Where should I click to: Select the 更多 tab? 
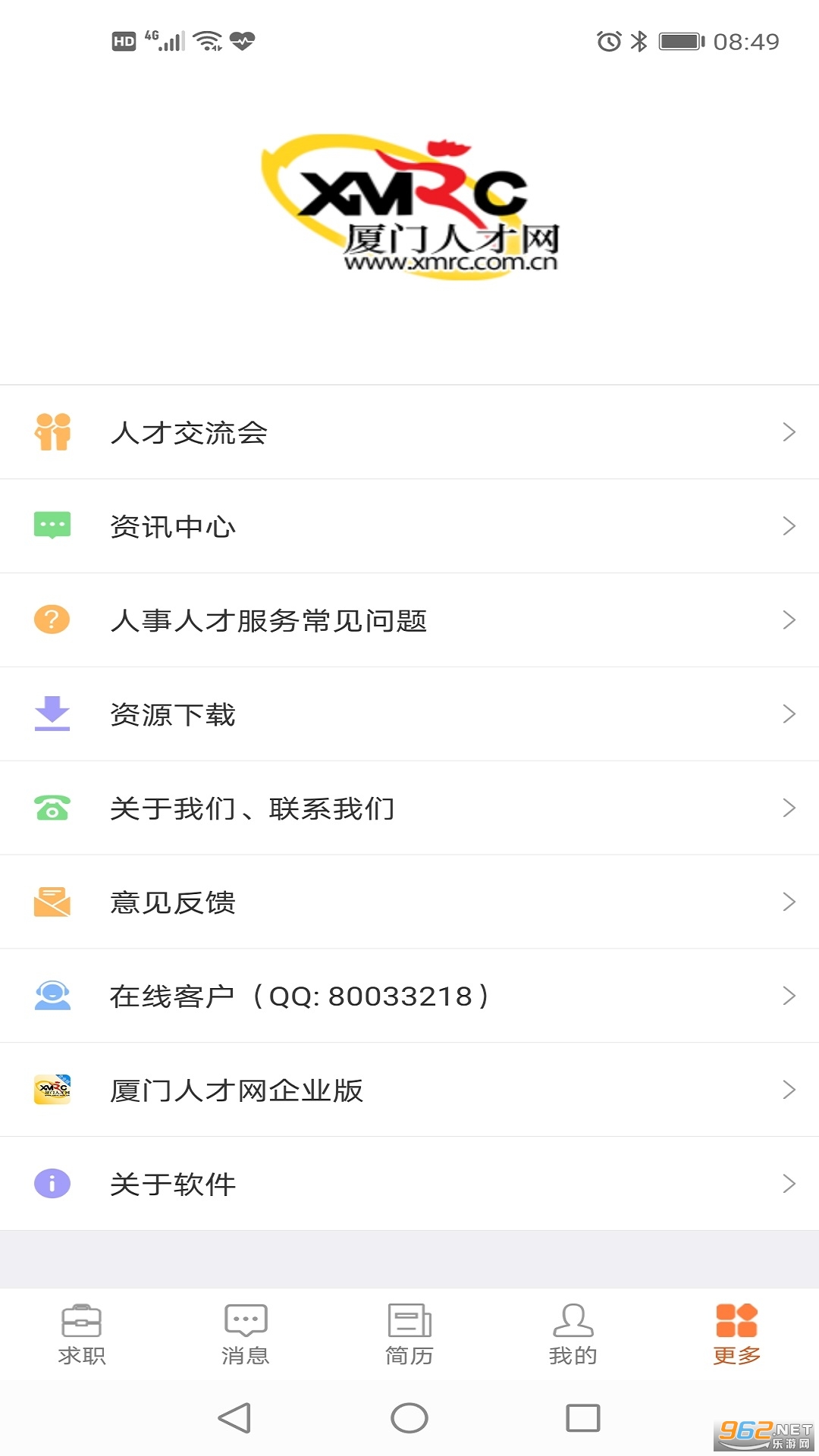pyautogui.click(x=736, y=1335)
